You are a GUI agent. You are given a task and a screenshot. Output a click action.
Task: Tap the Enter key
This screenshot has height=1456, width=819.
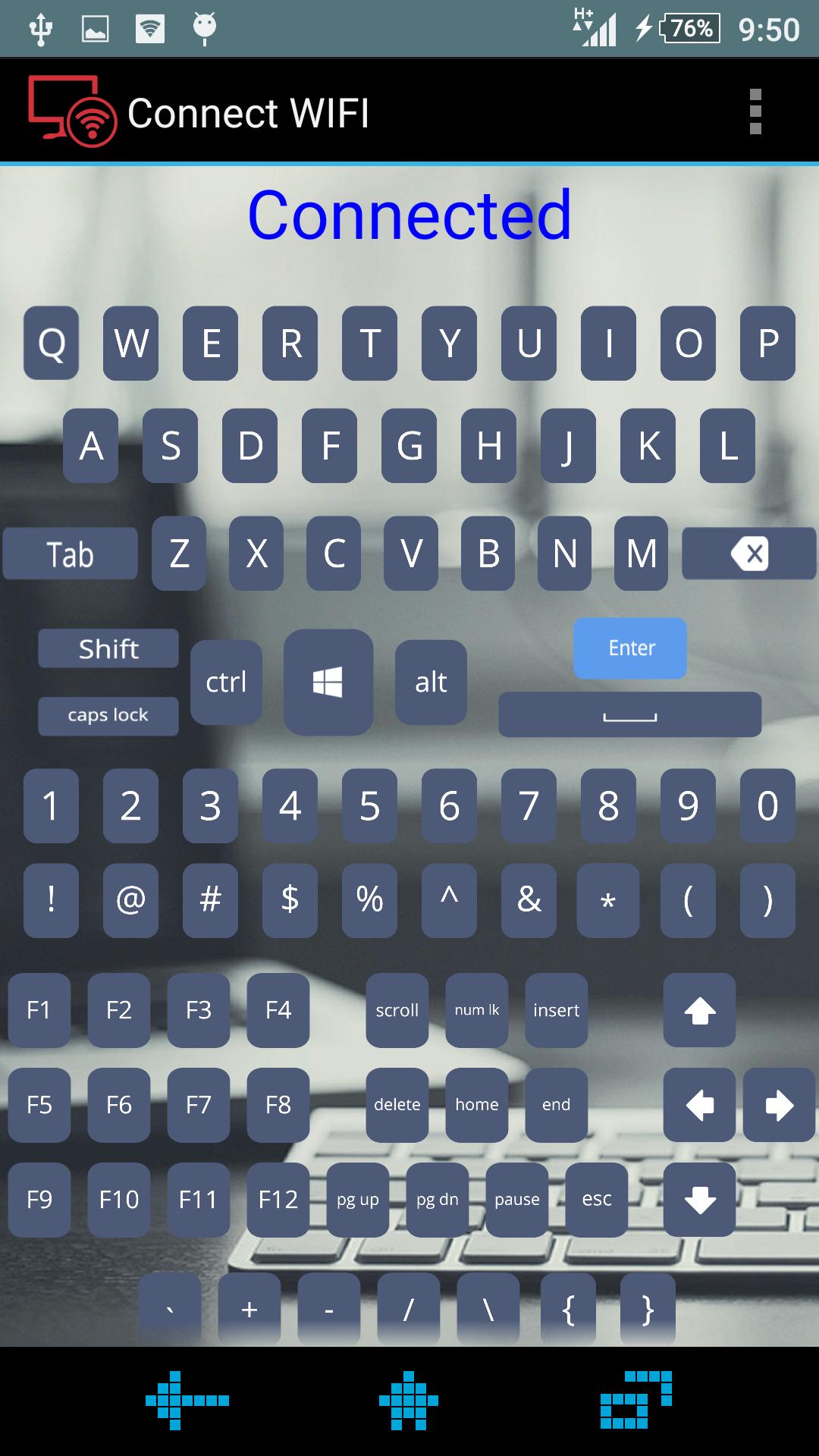(630, 648)
